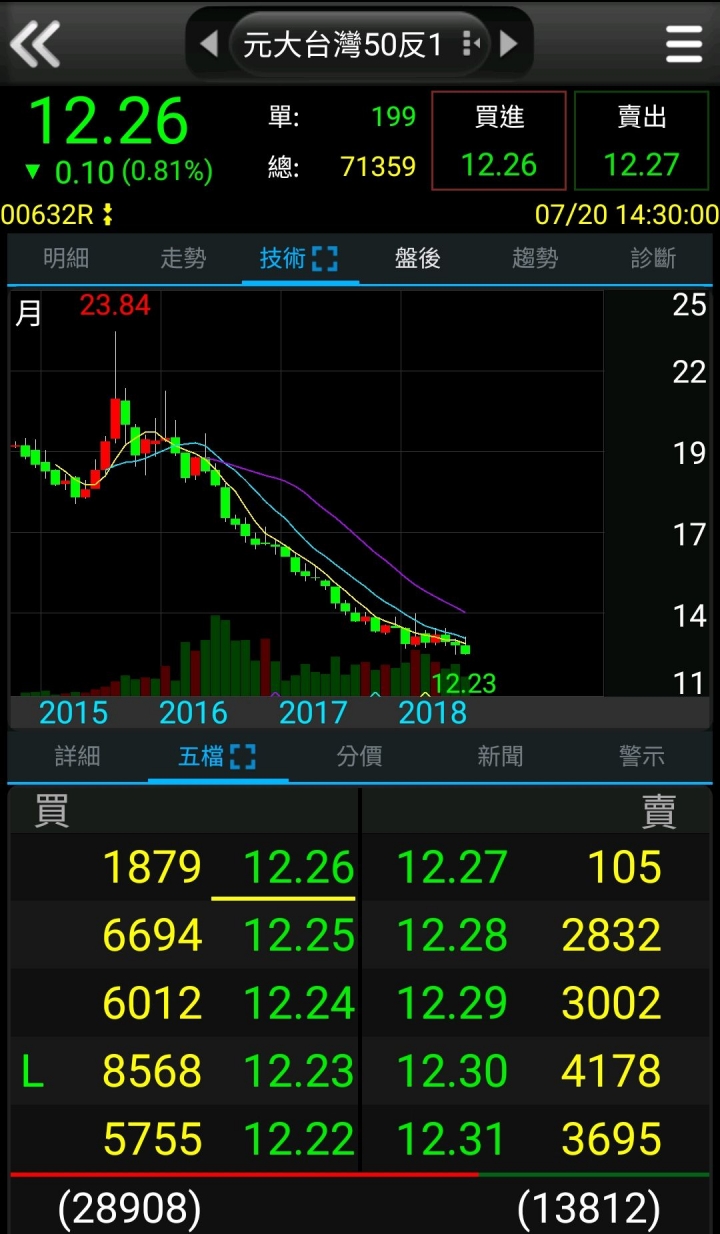Open the hamburger menu
720x1234 pixels.
tap(684, 44)
